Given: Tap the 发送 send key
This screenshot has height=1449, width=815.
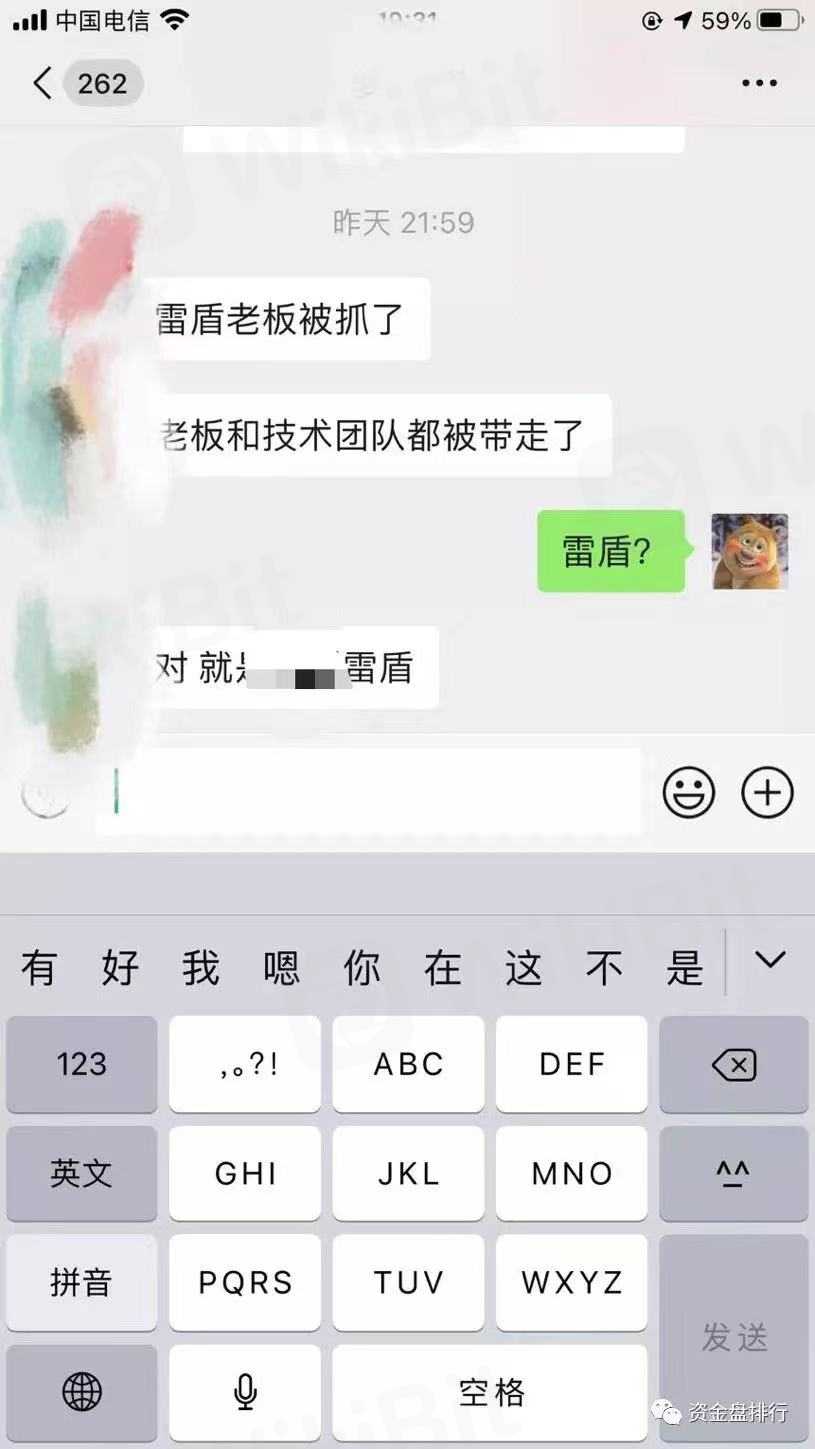Looking at the screenshot, I should coord(734,1336).
